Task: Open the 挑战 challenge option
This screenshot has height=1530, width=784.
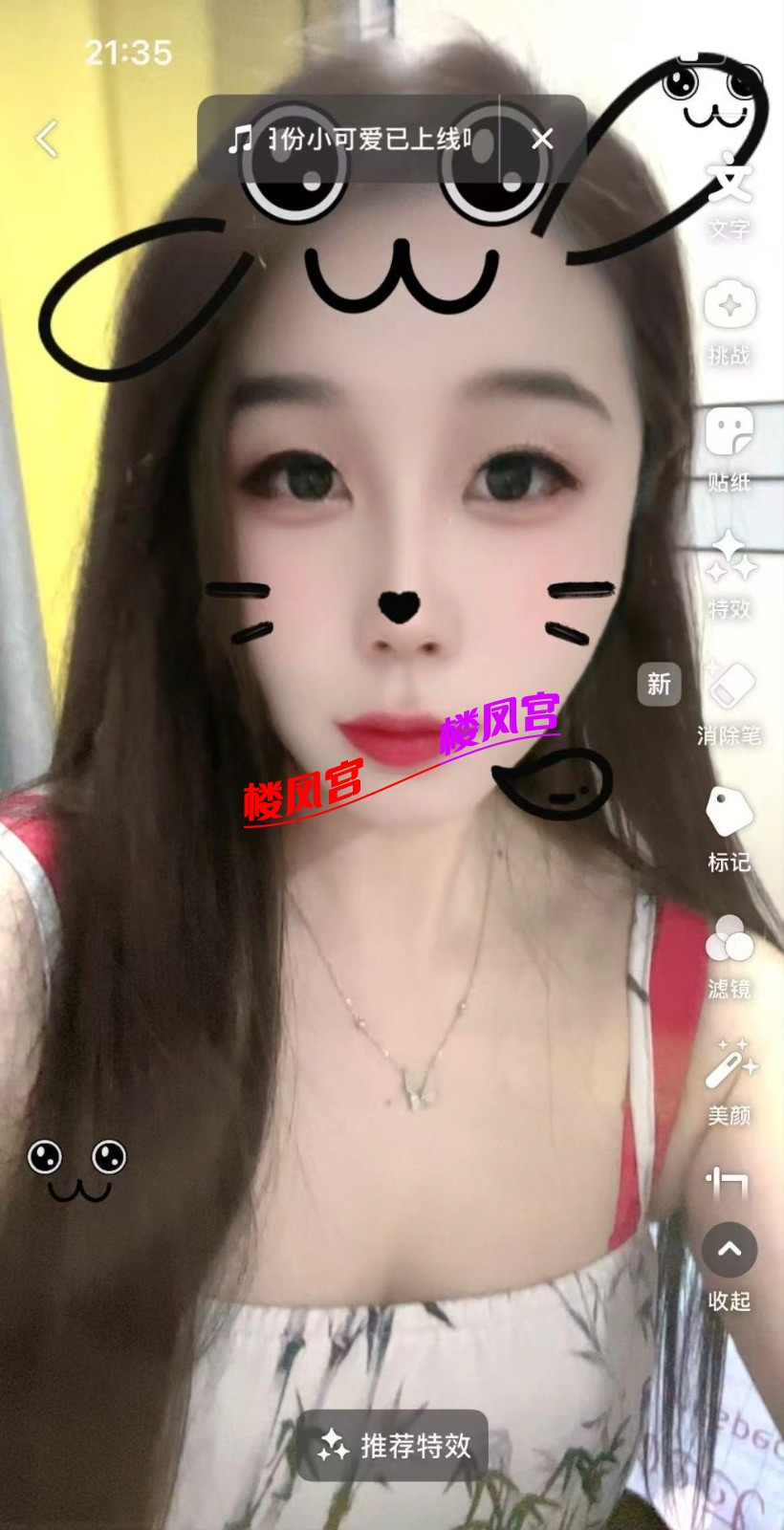Action: pyautogui.click(x=729, y=321)
